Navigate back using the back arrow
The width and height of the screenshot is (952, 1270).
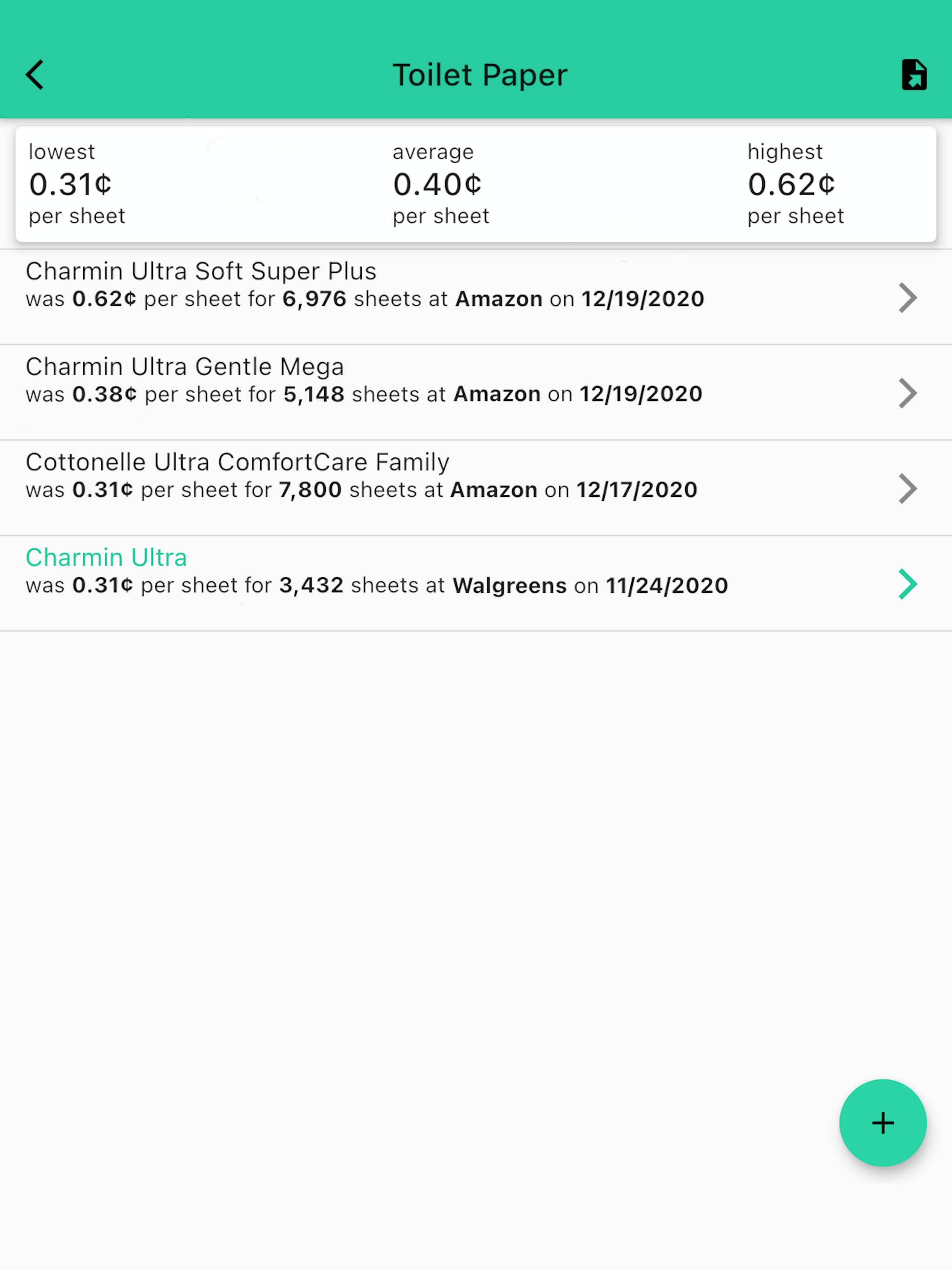tap(34, 74)
